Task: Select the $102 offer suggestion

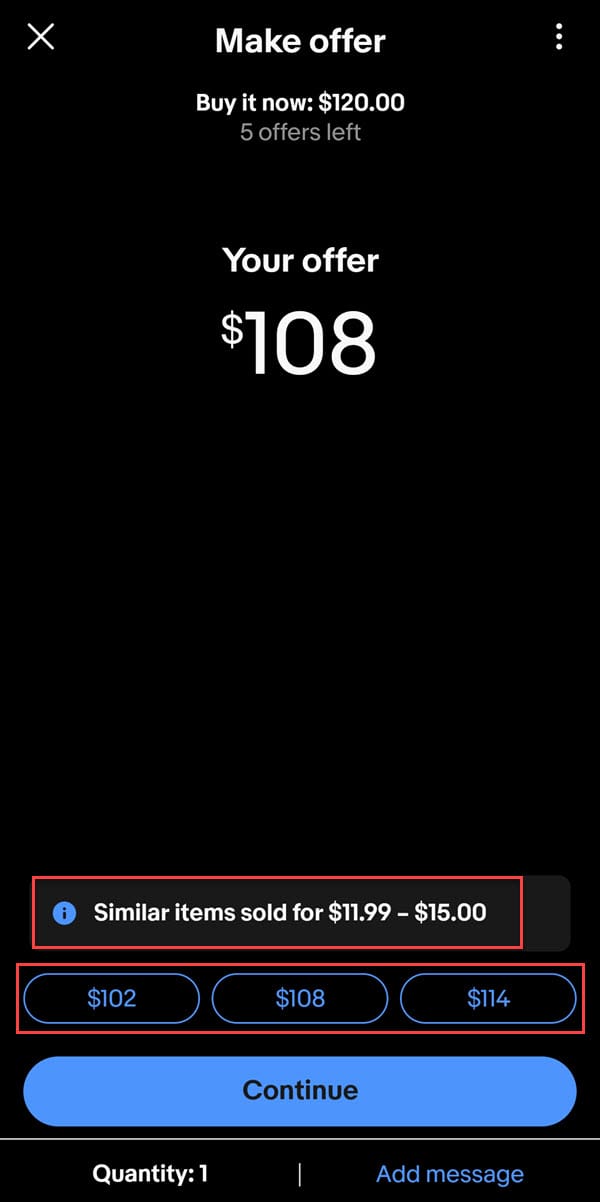Action: tap(112, 998)
